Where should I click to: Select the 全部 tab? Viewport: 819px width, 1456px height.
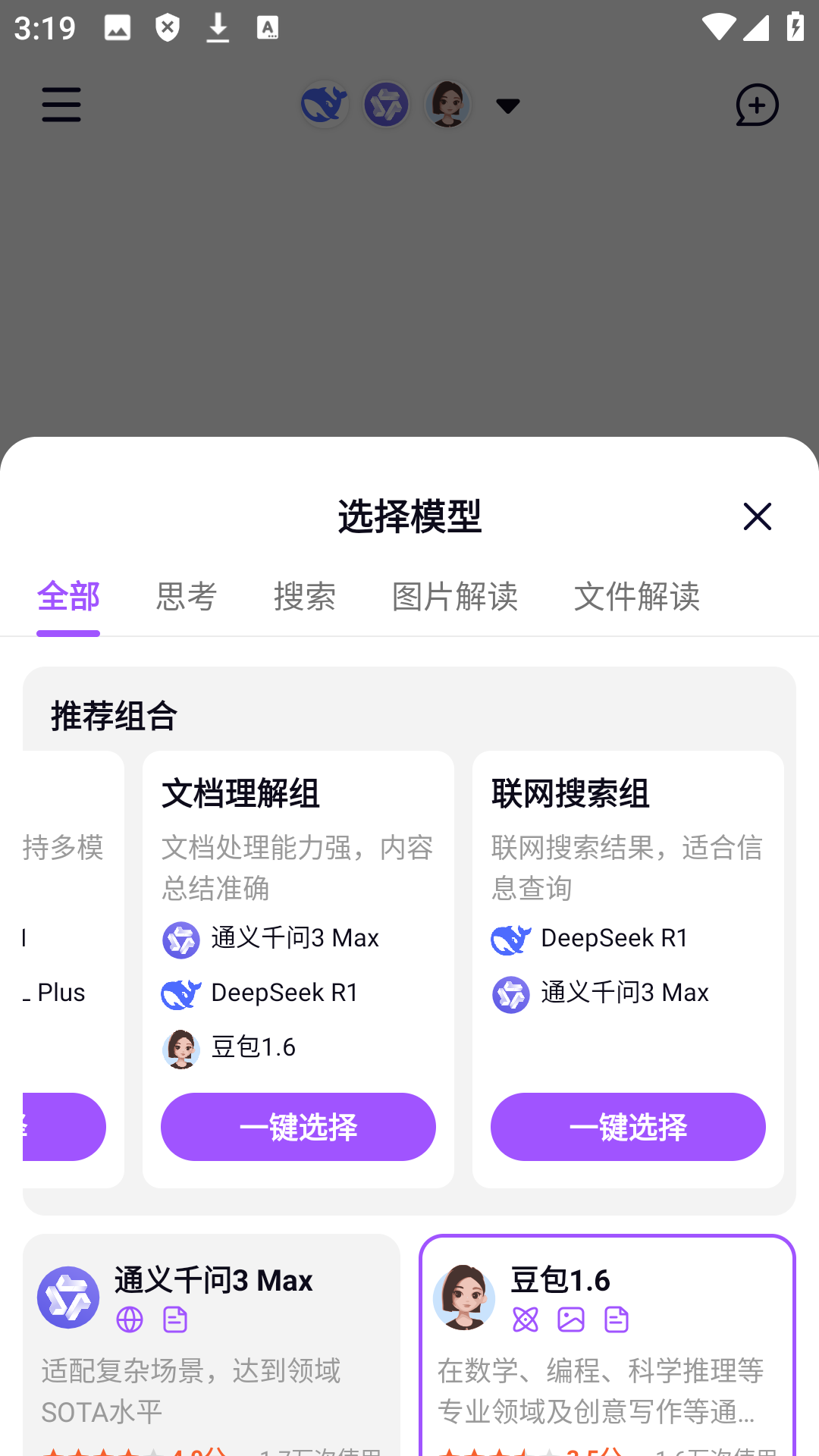tap(68, 596)
